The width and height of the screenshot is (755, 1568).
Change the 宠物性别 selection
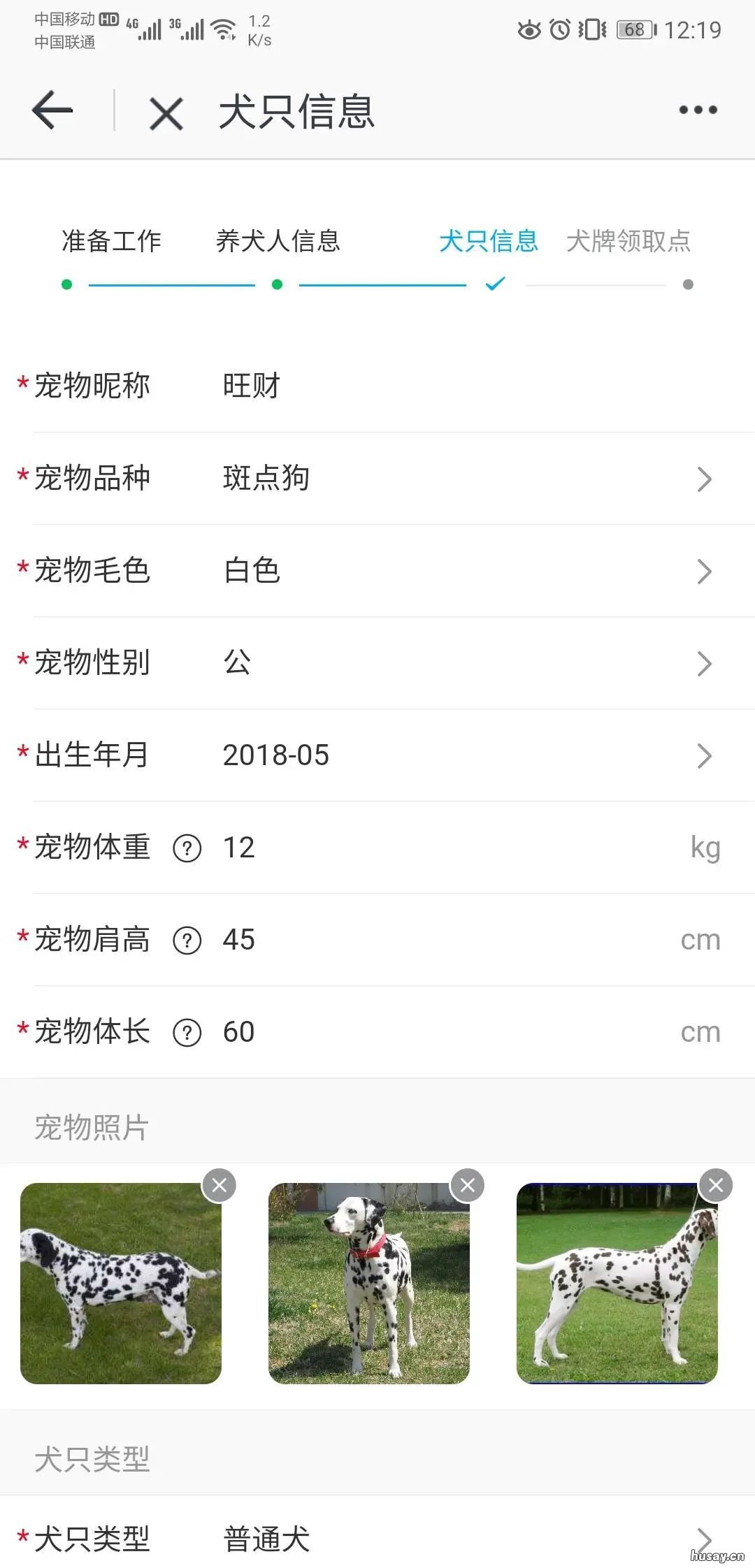click(x=705, y=663)
